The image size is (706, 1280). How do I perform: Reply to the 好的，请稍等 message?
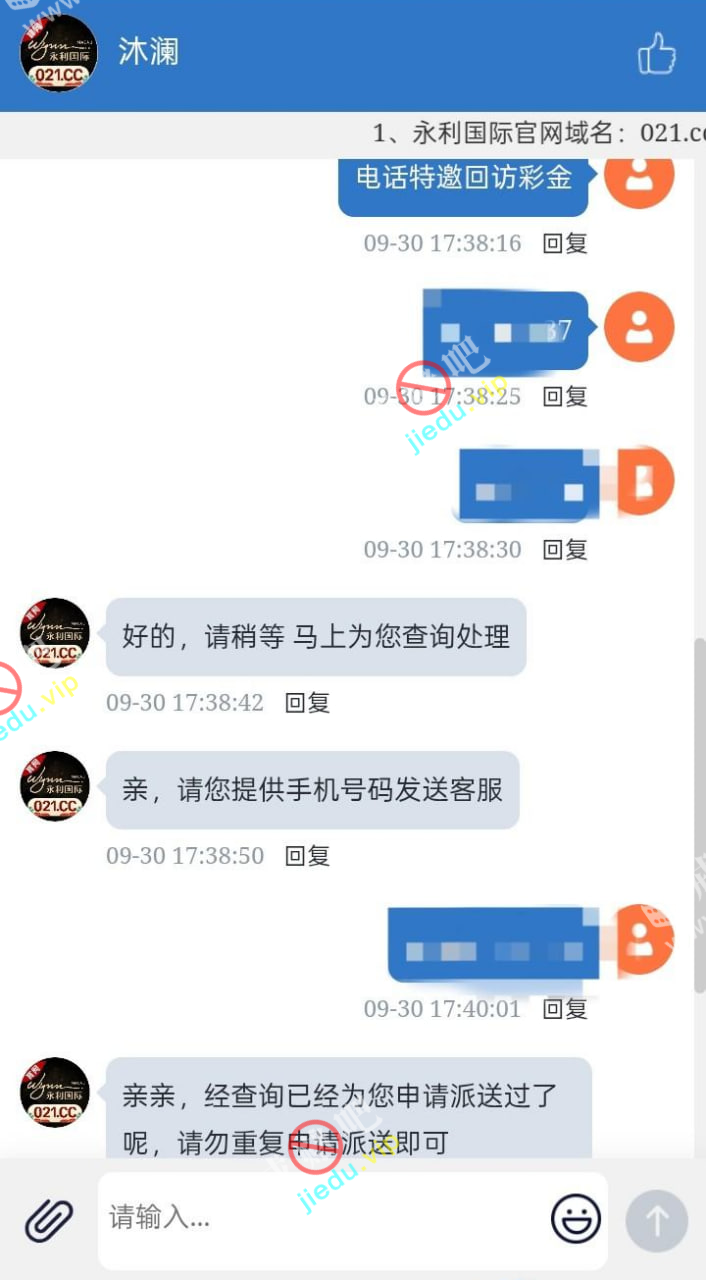307,703
